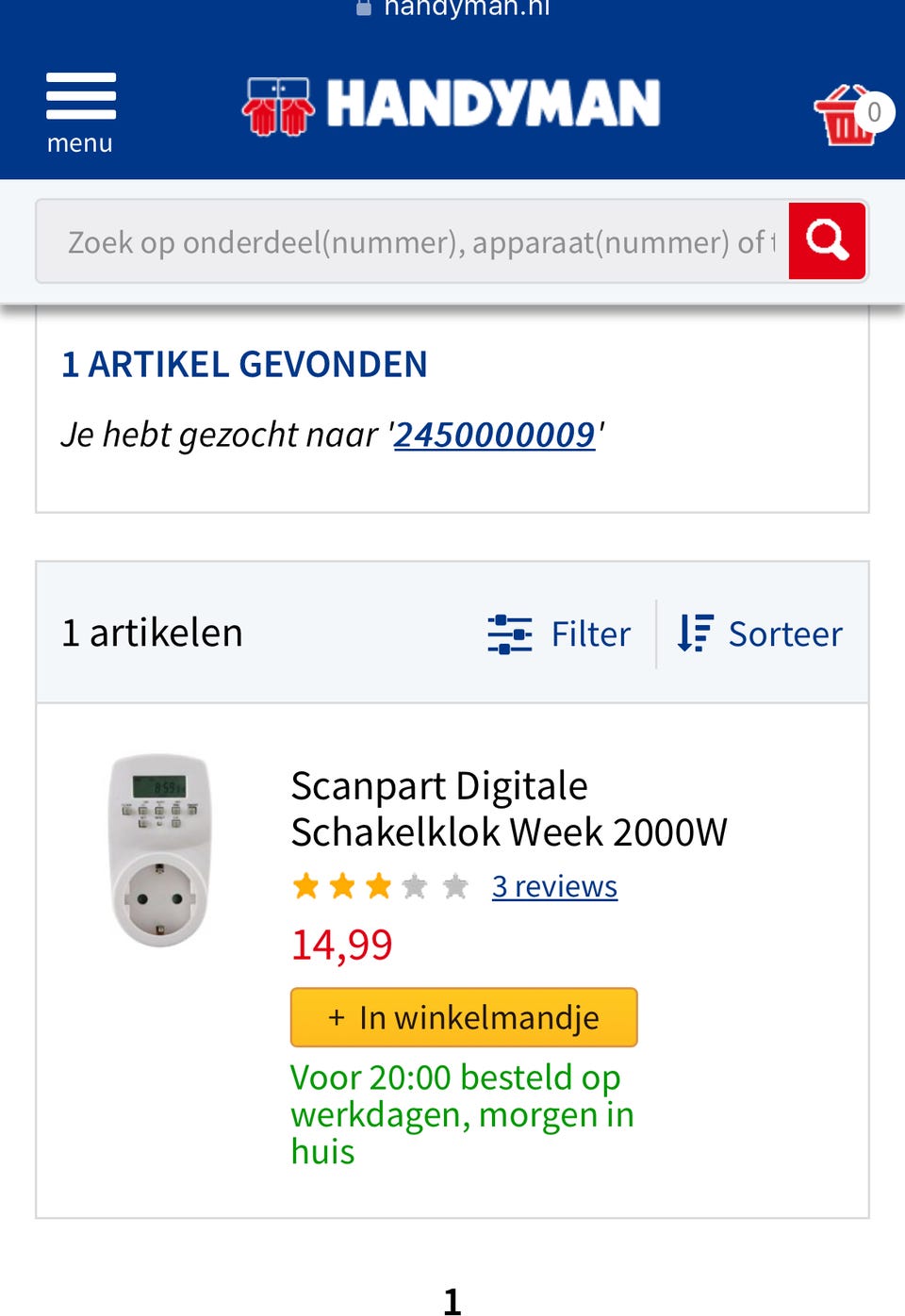
Task: Click the 3 reviews link
Action: point(554,886)
